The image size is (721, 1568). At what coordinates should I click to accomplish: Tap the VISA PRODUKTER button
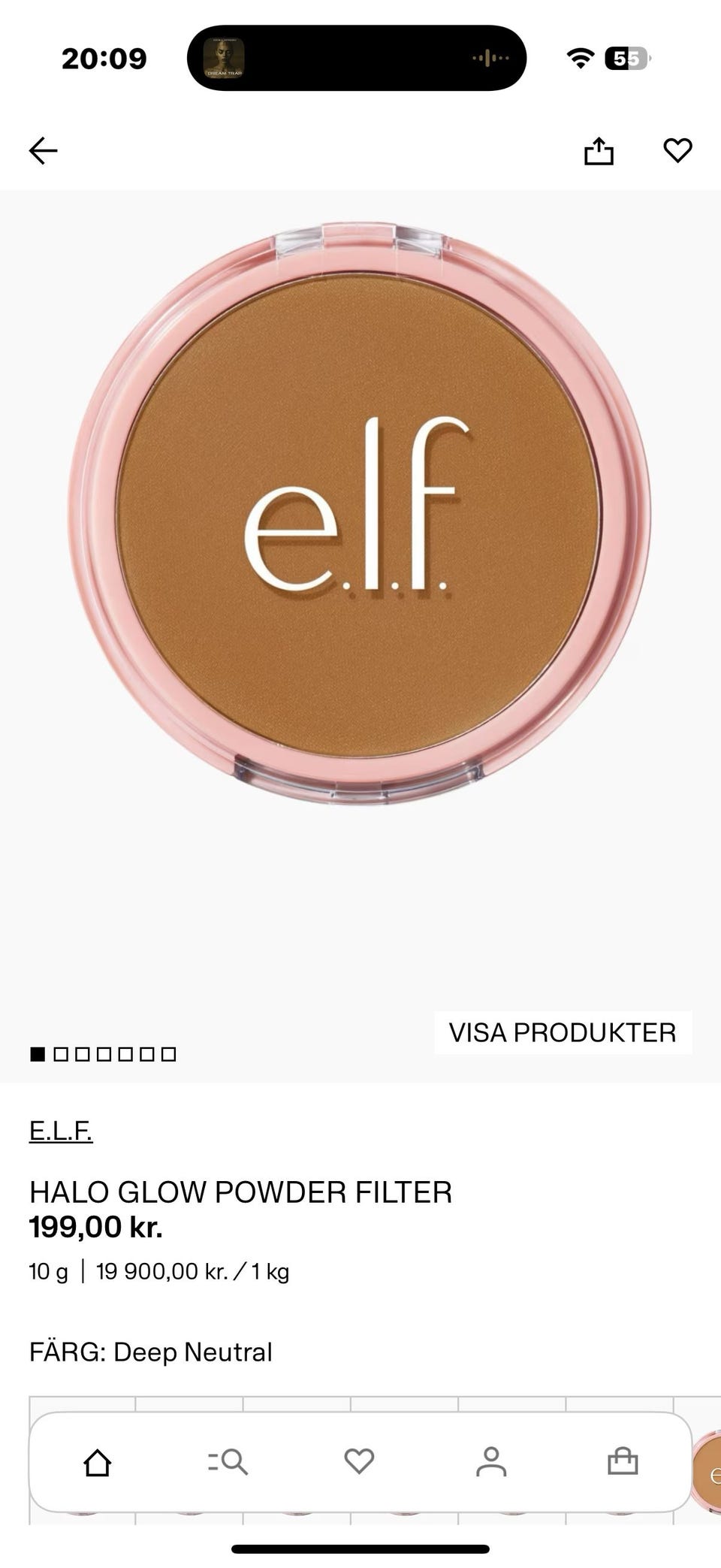coord(563,1032)
